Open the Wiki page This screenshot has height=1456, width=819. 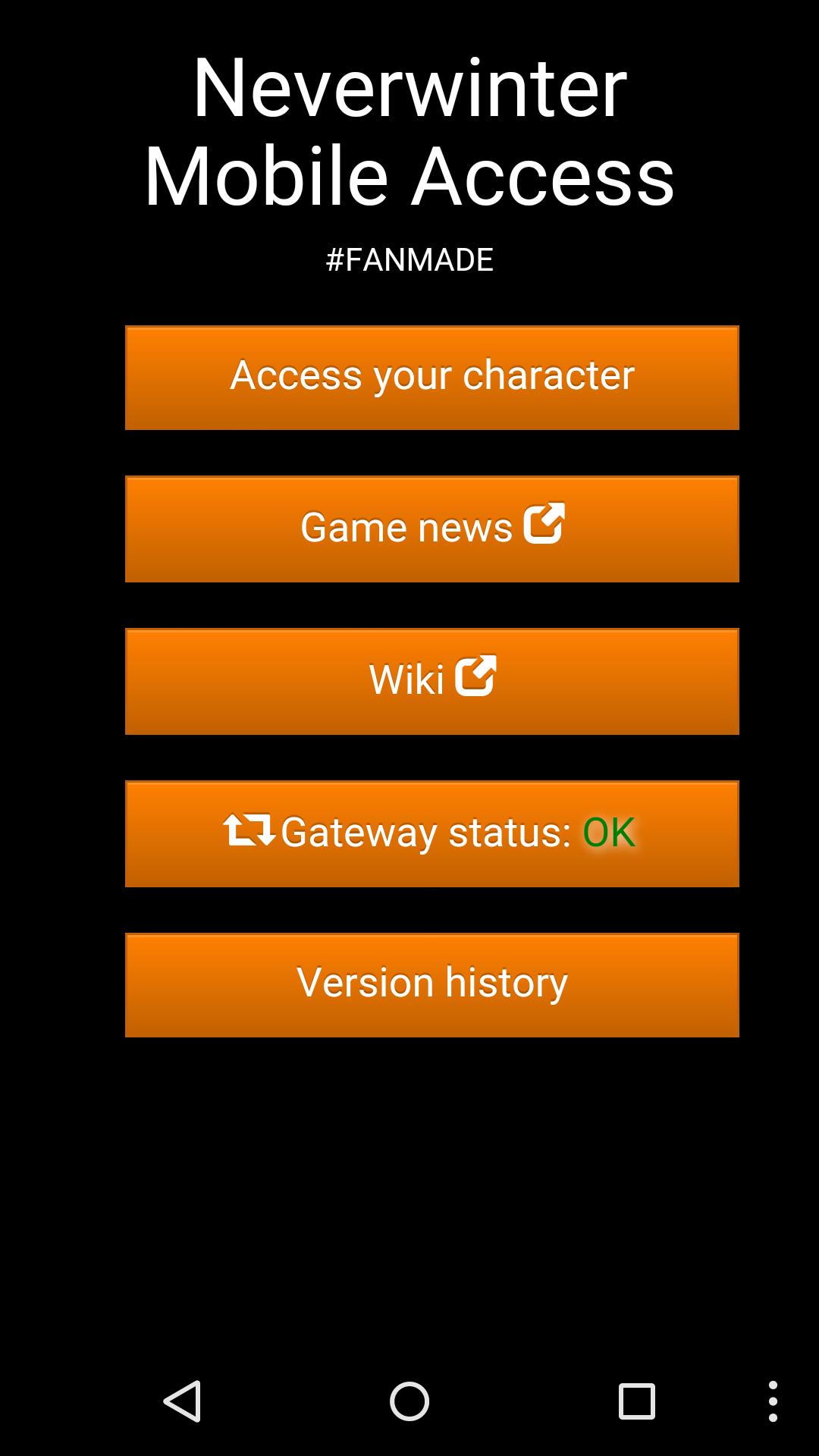(431, 681)
